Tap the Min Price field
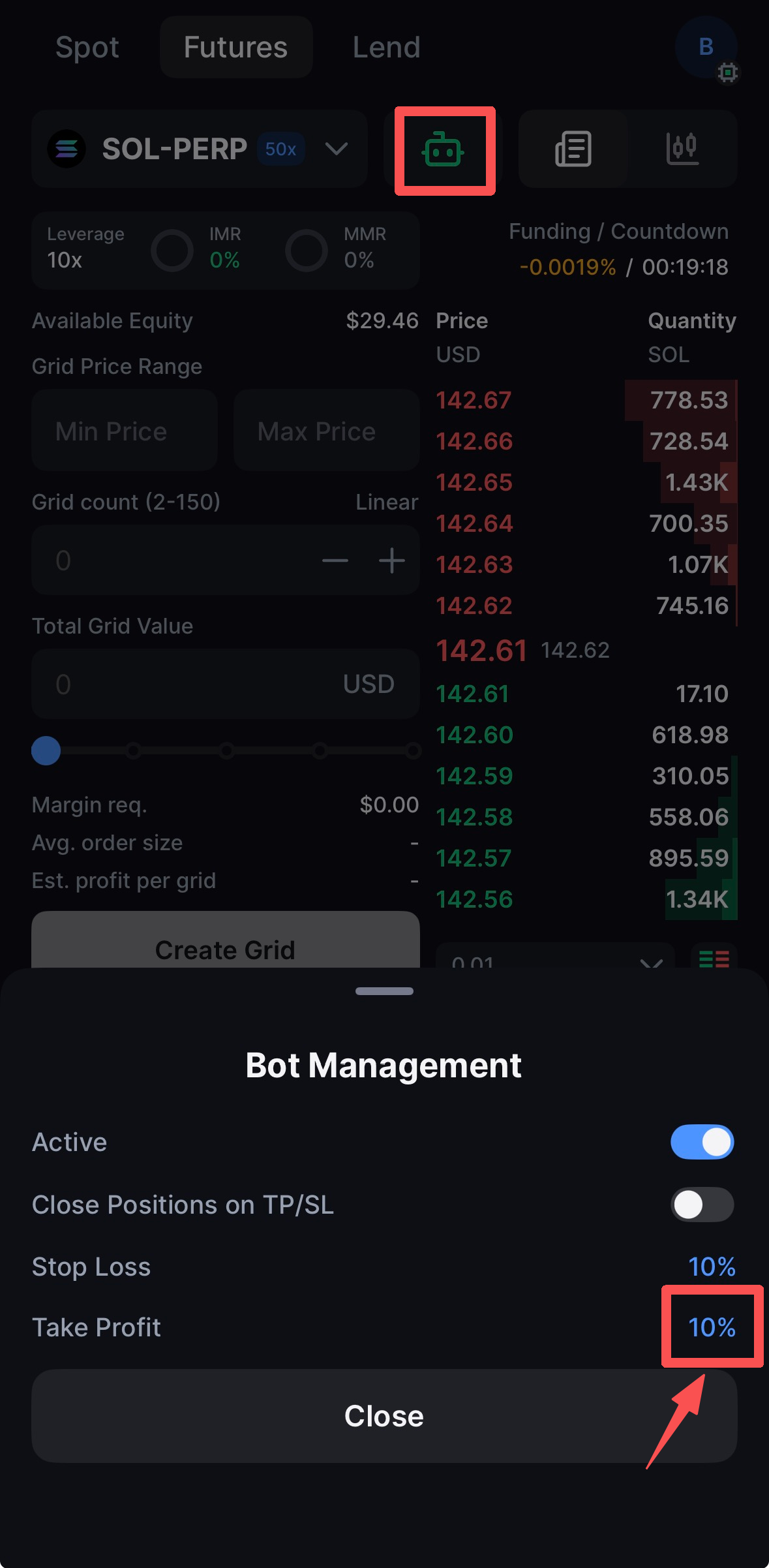This screenshot has height=1568, width=769. pyautogui.click(x=124, y=431)
